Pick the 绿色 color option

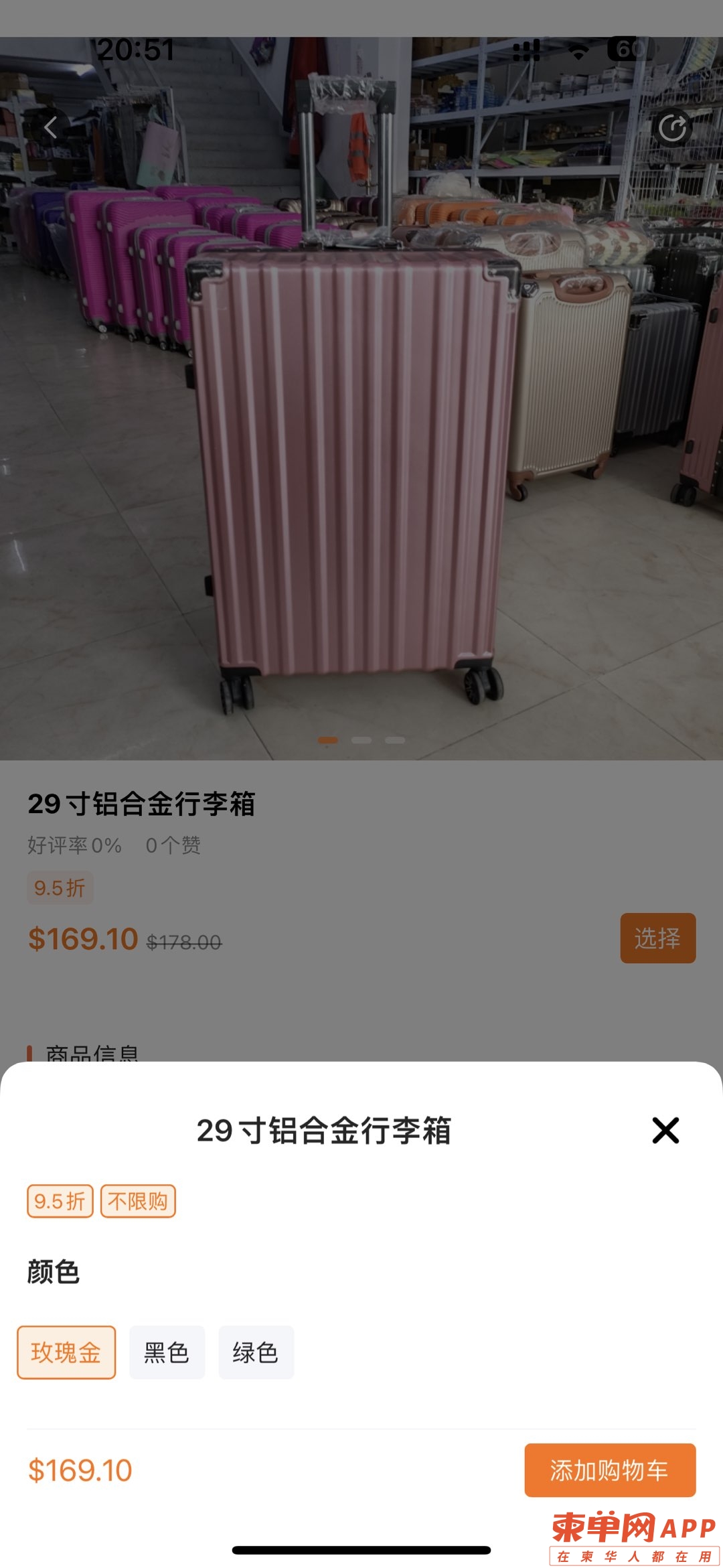pyautogui.click(x=256, y=1352)
